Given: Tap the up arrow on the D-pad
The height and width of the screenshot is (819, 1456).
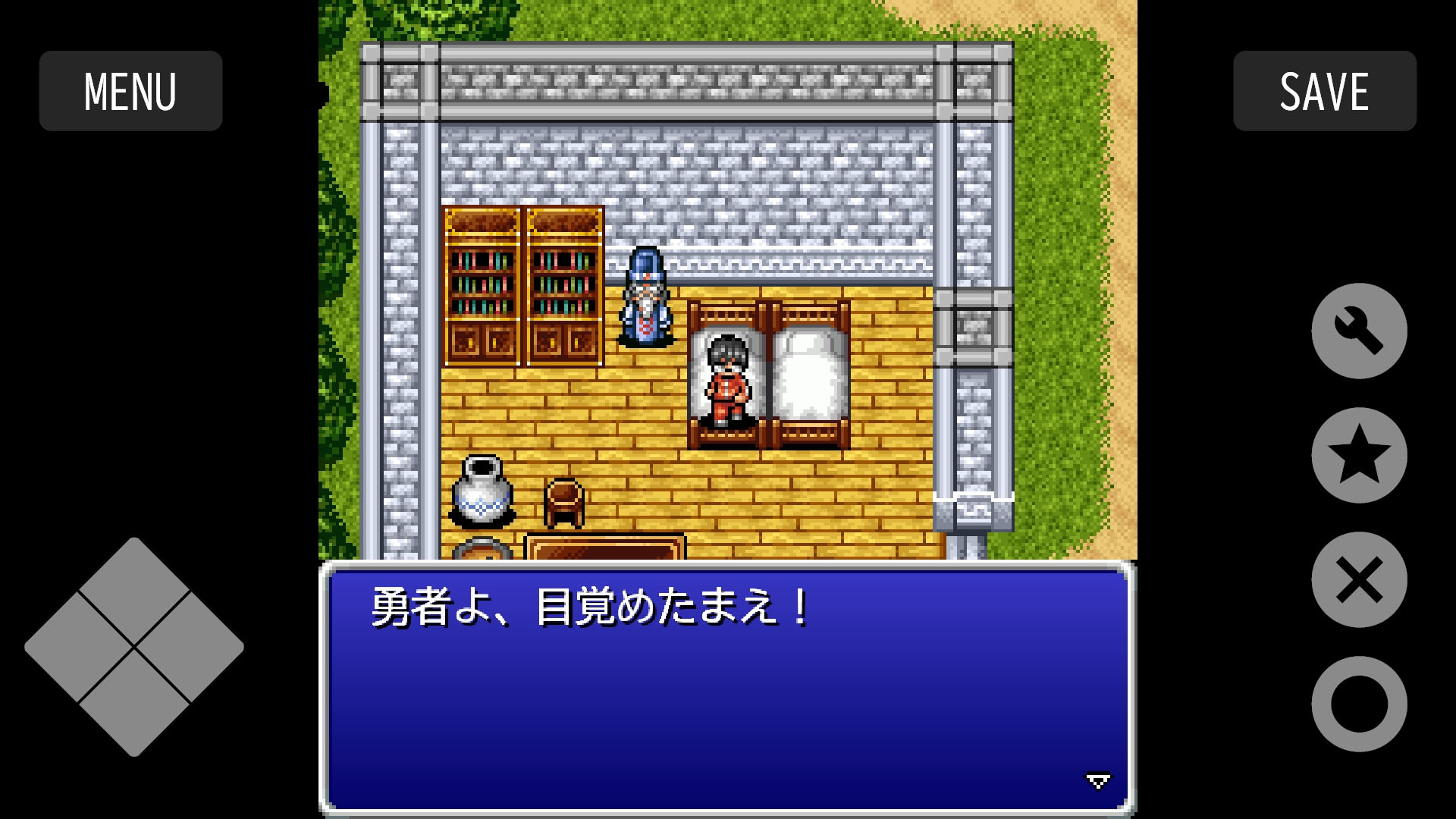Looking at the screenshot, I should click(134, 591).
